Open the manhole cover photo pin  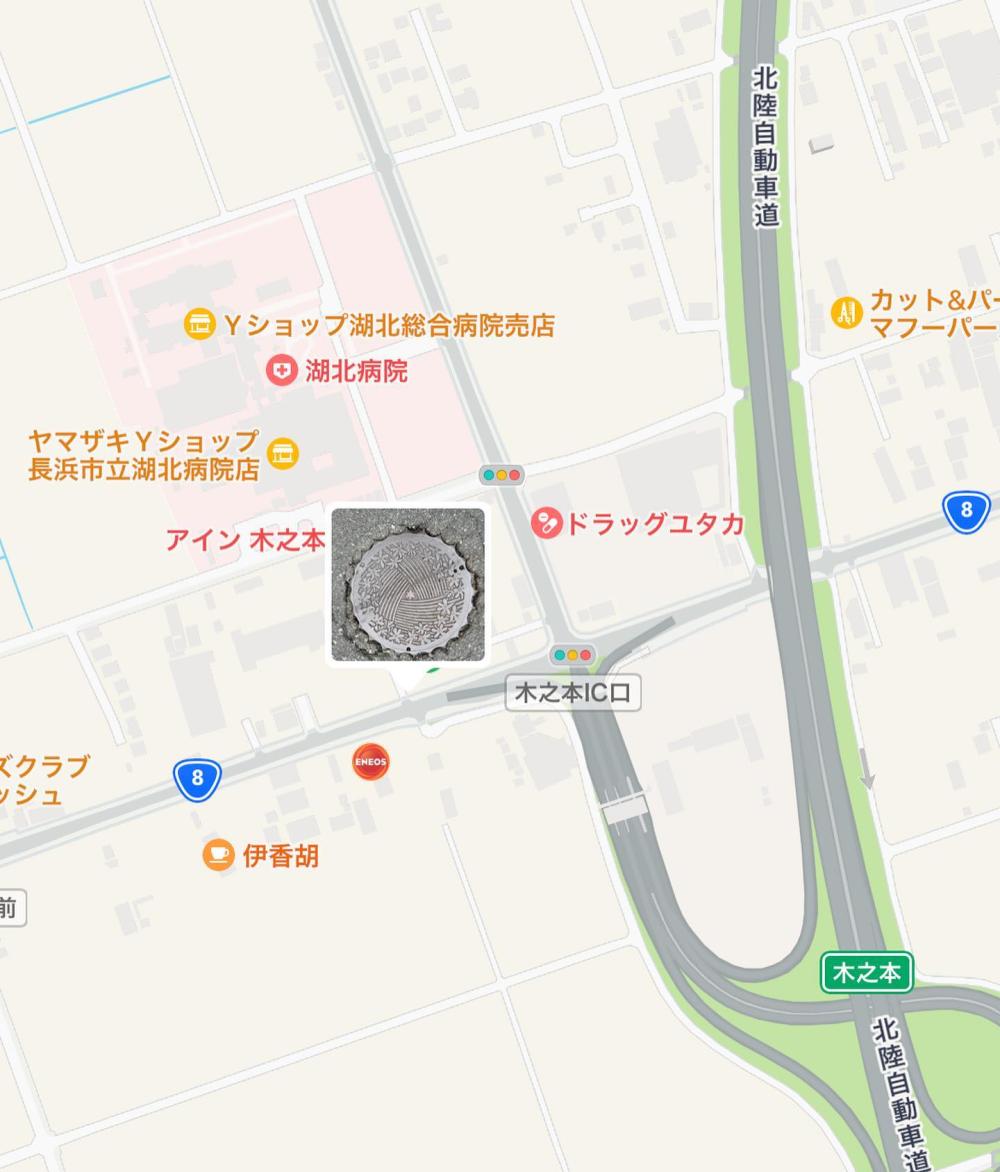pyautogui.click(x=408, y=585)
